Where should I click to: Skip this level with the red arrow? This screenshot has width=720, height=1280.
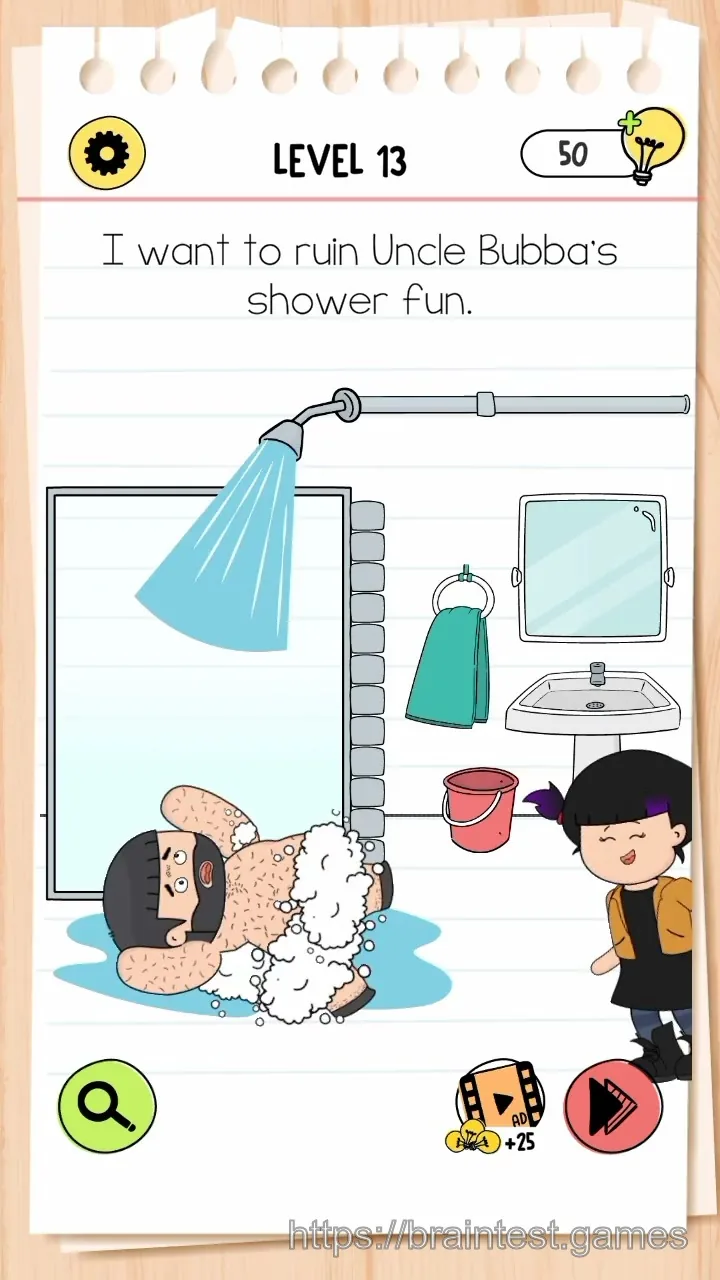click(613, 1105)
